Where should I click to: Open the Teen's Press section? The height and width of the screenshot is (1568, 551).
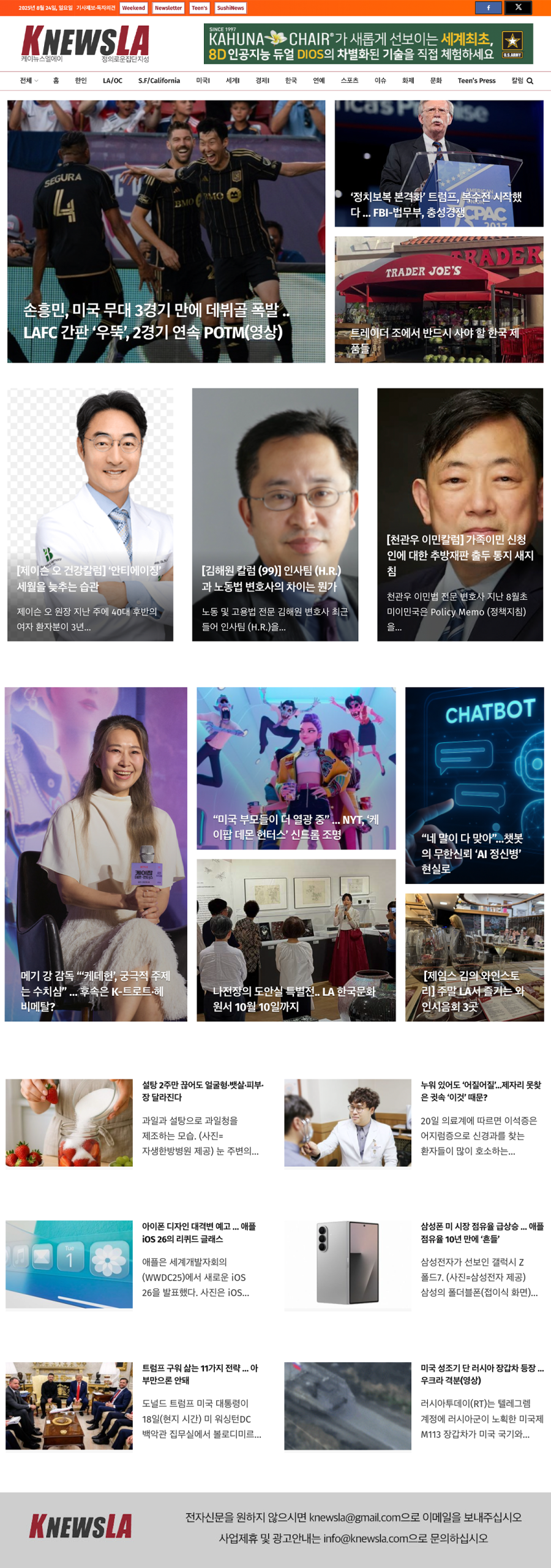point(476,81)
